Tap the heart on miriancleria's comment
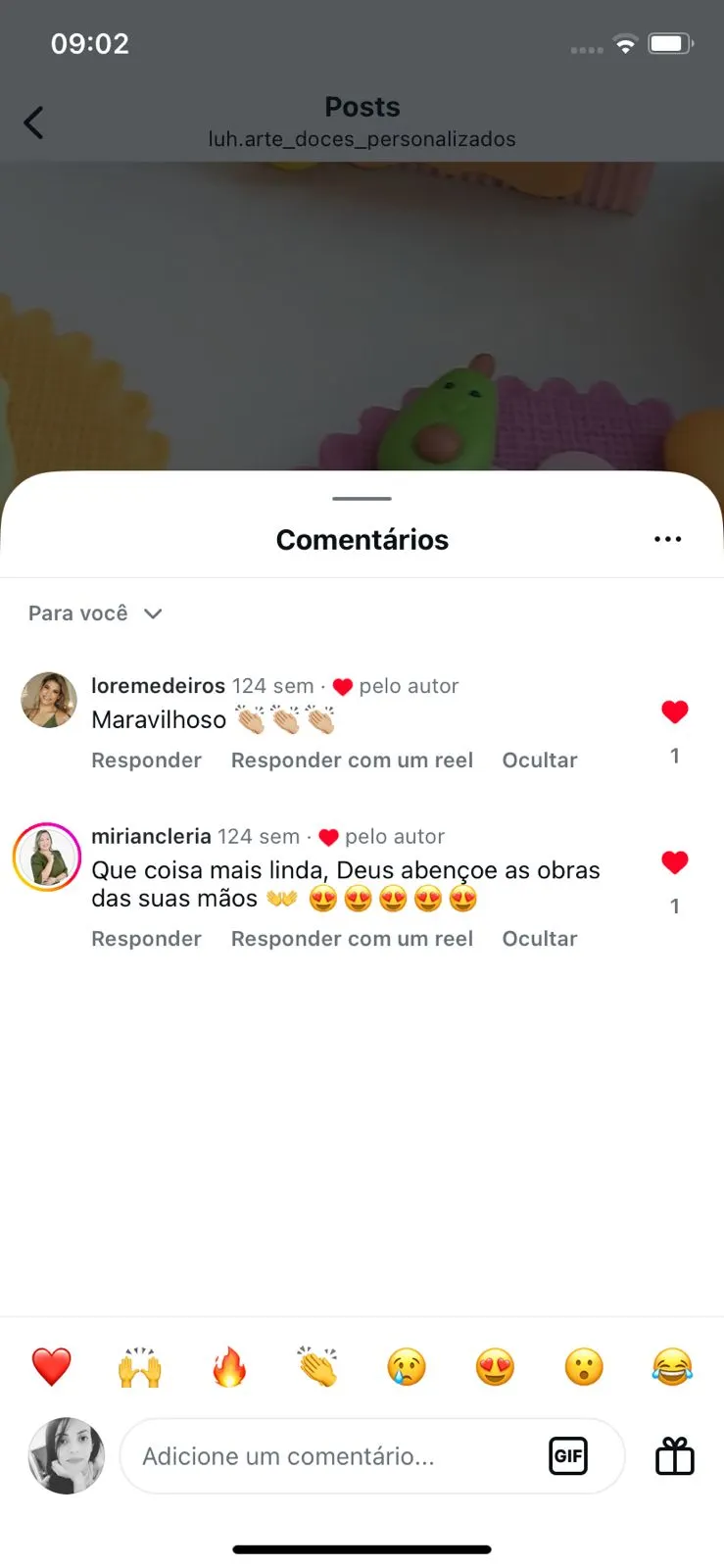Viewport: 724px width, 1568px height. 674,863
